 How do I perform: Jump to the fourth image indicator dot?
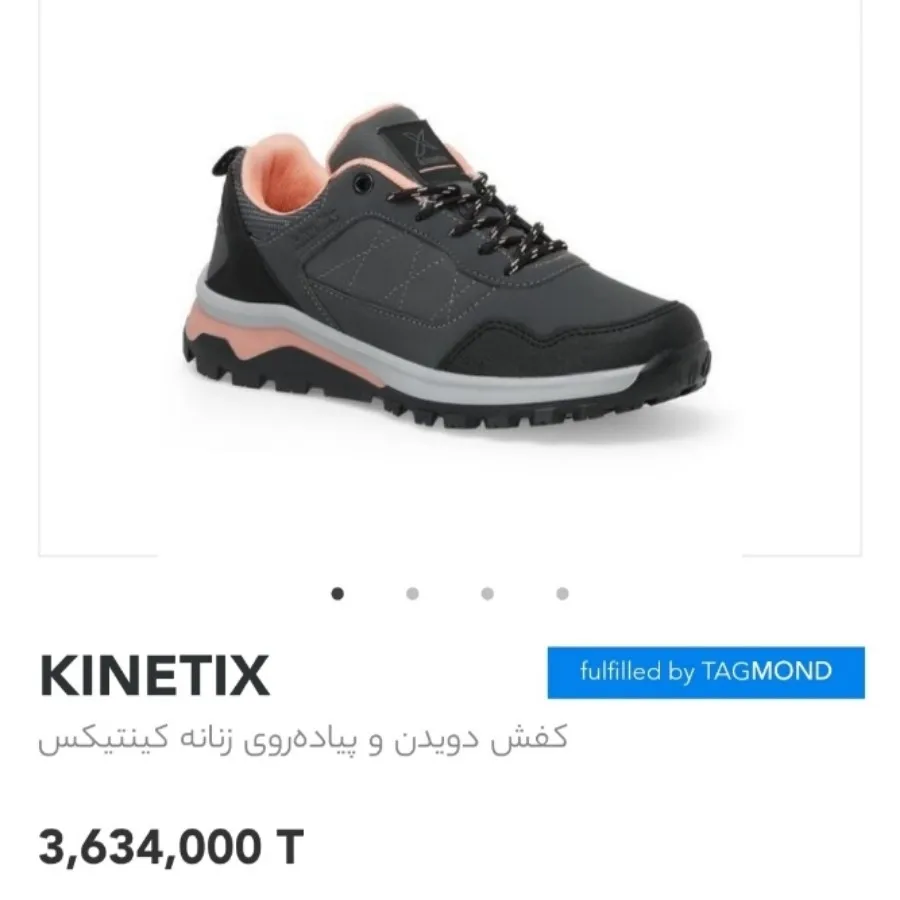pyautogui.click(x=562, y=593)
